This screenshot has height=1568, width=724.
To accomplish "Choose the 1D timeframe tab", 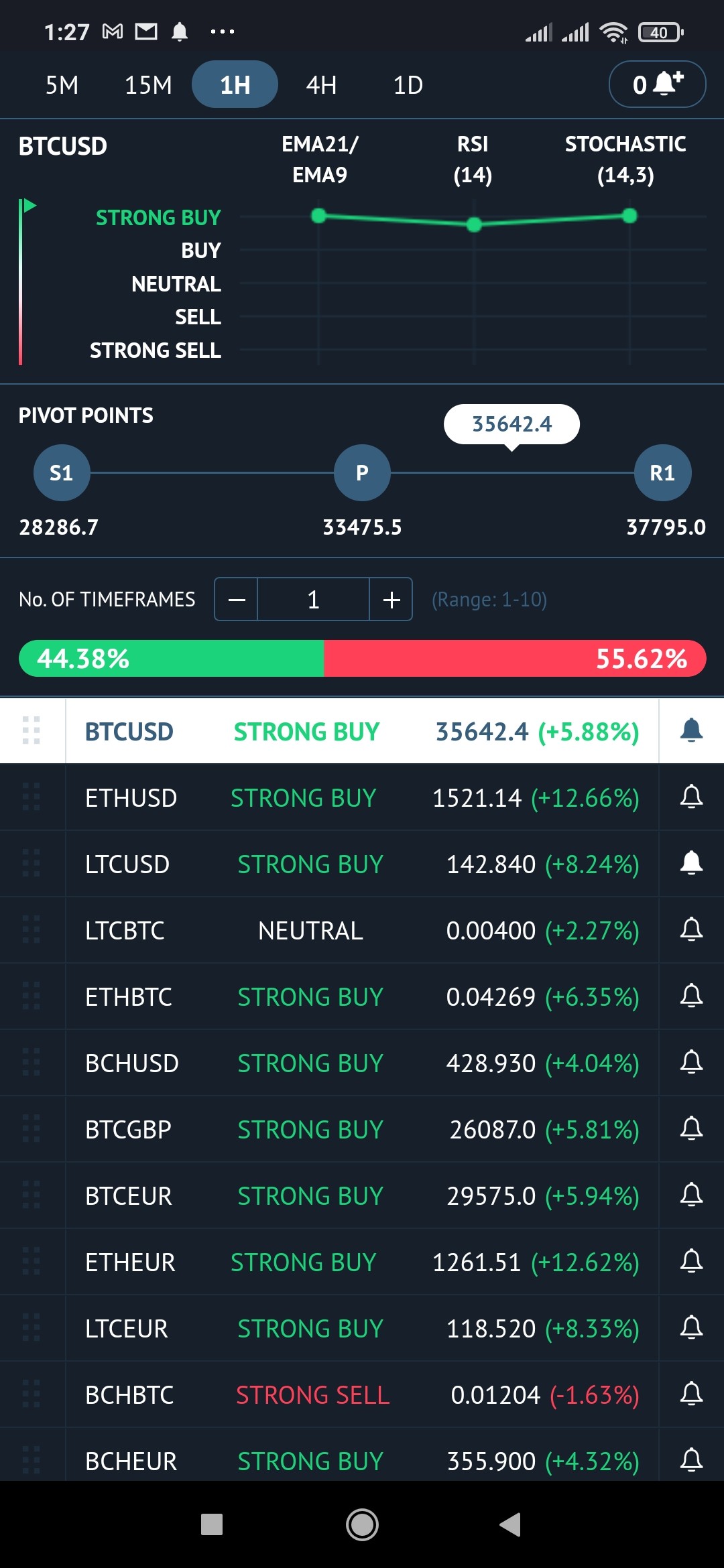I will click(408, 85).
